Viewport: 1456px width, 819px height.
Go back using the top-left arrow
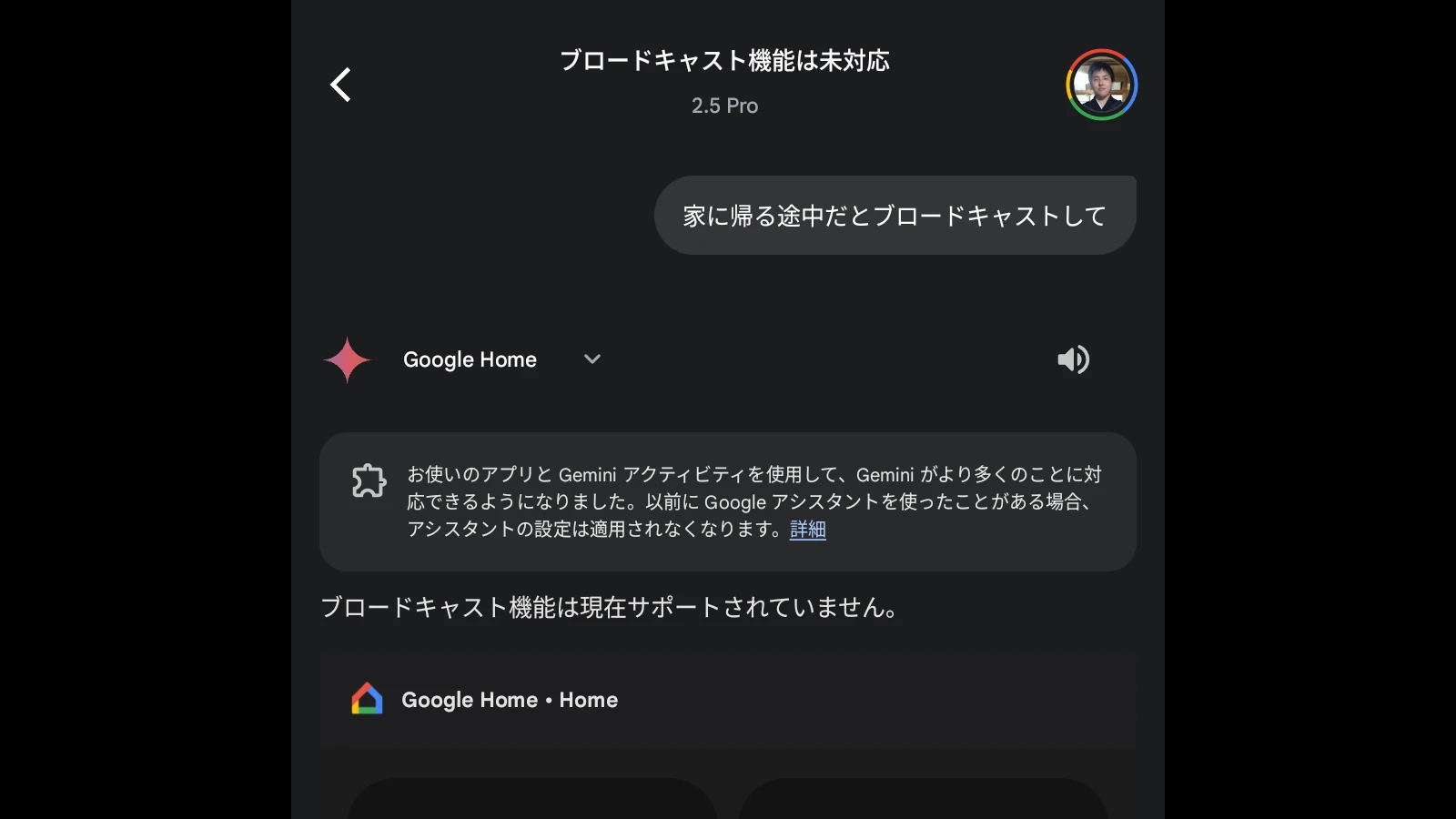click(340, 85)
